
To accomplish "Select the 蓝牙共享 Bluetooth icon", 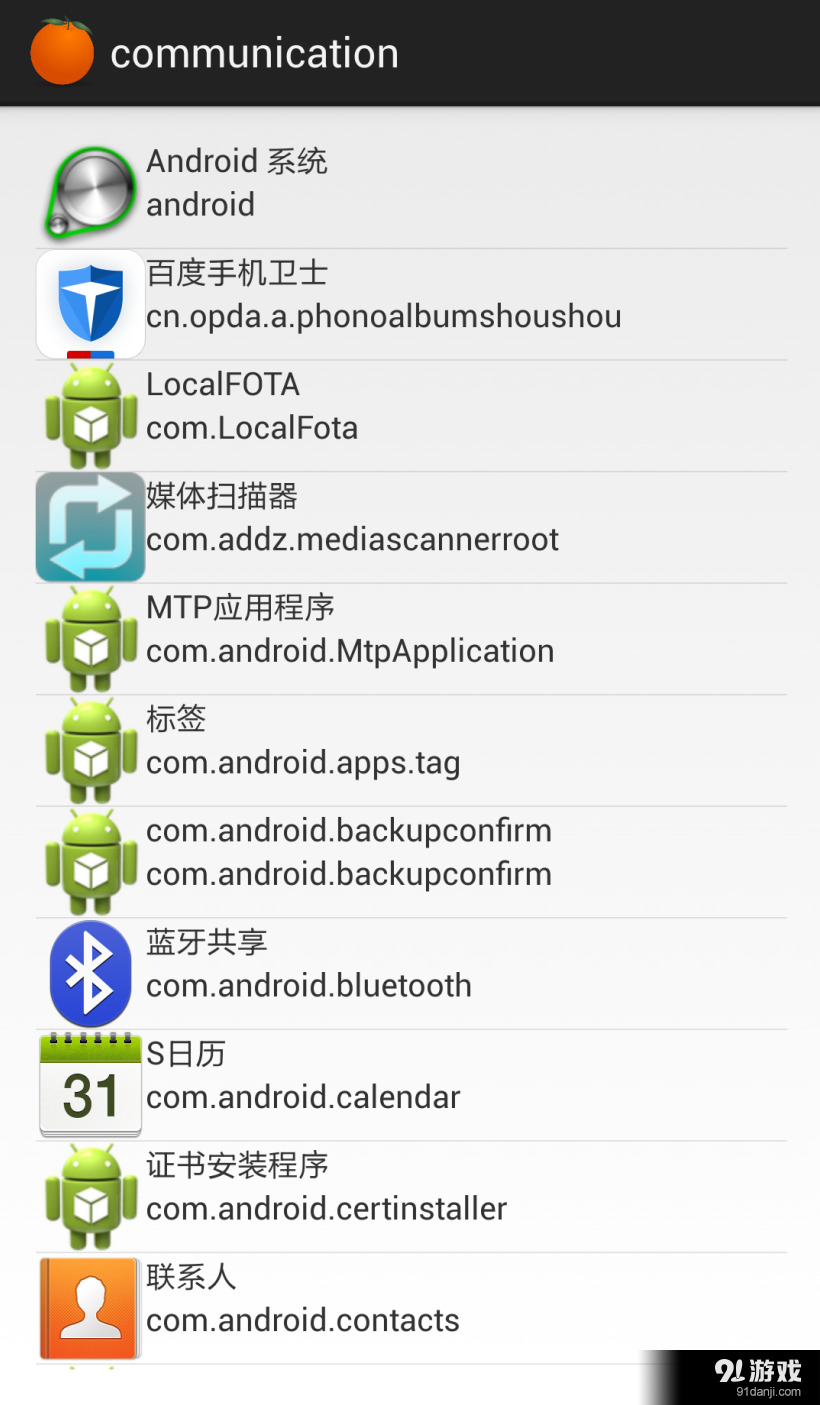I will coord(89,973).
